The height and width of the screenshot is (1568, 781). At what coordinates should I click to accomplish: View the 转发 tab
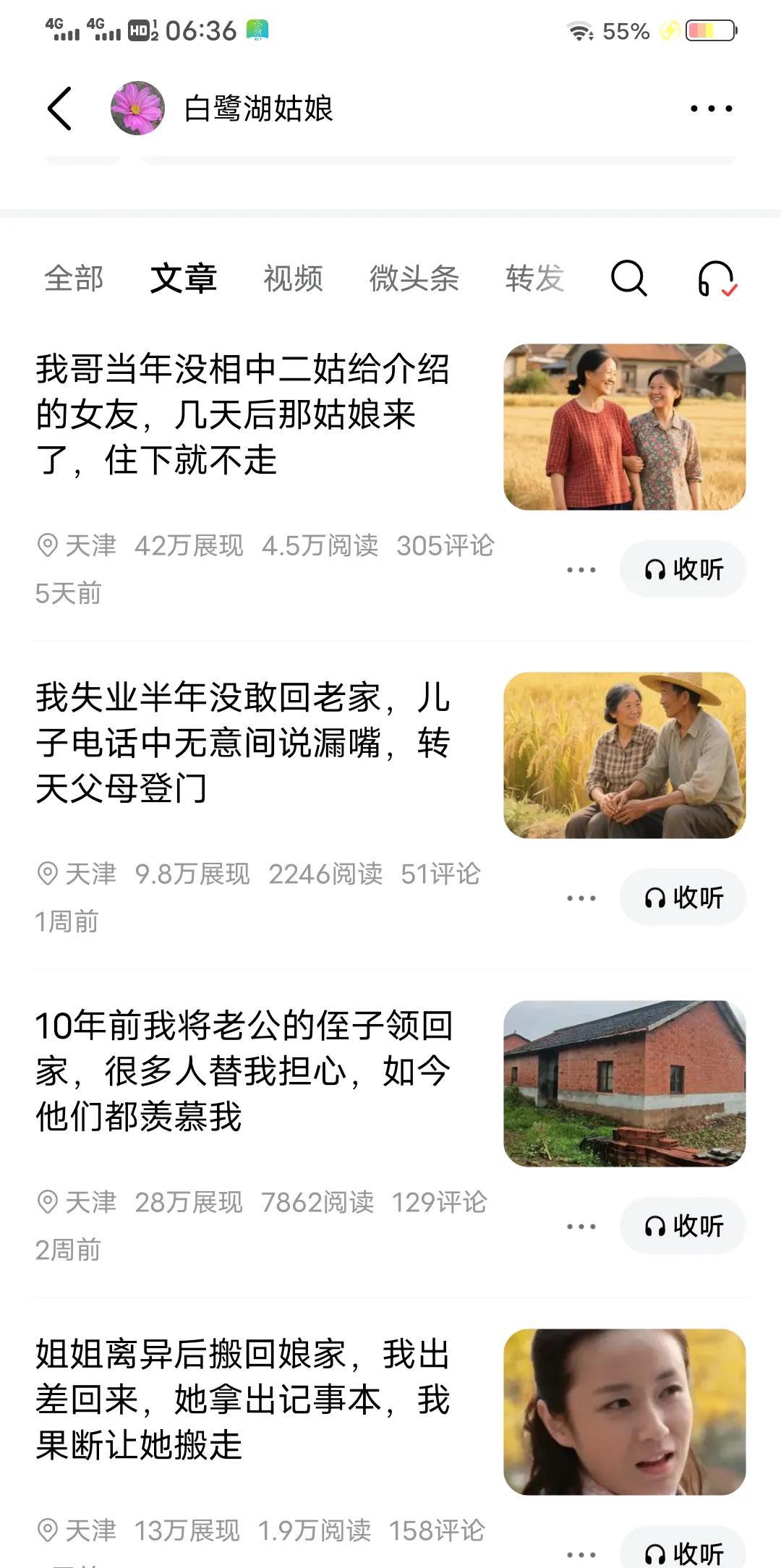point(534,278)
